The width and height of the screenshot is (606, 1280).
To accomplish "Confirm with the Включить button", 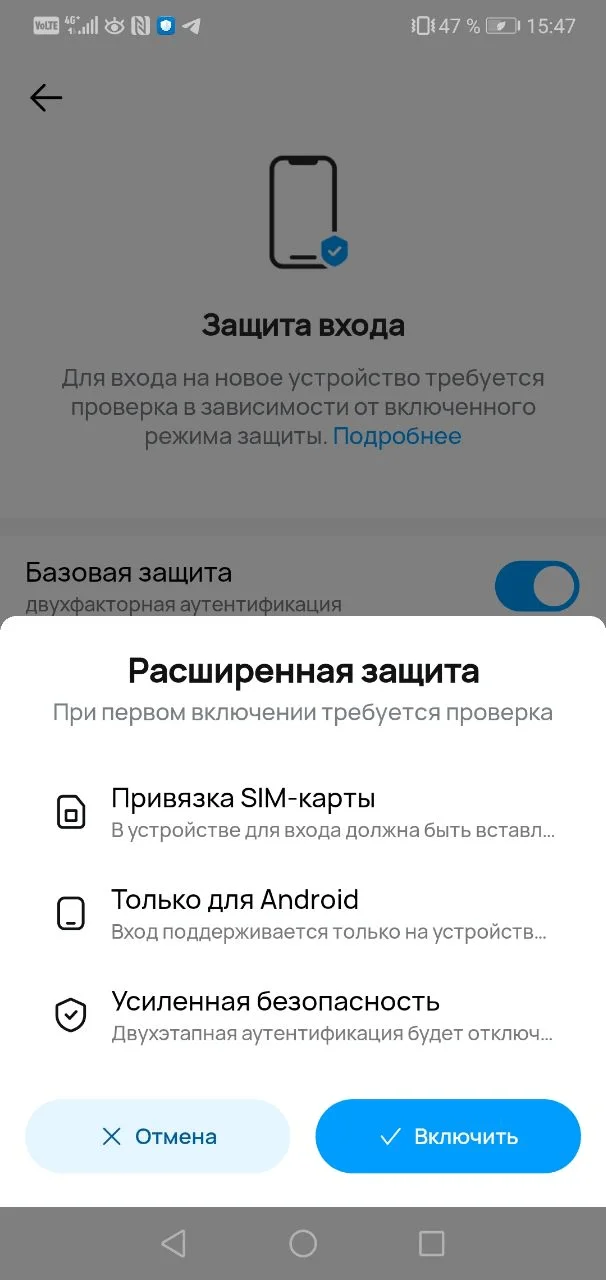I will click(448, 1136).
